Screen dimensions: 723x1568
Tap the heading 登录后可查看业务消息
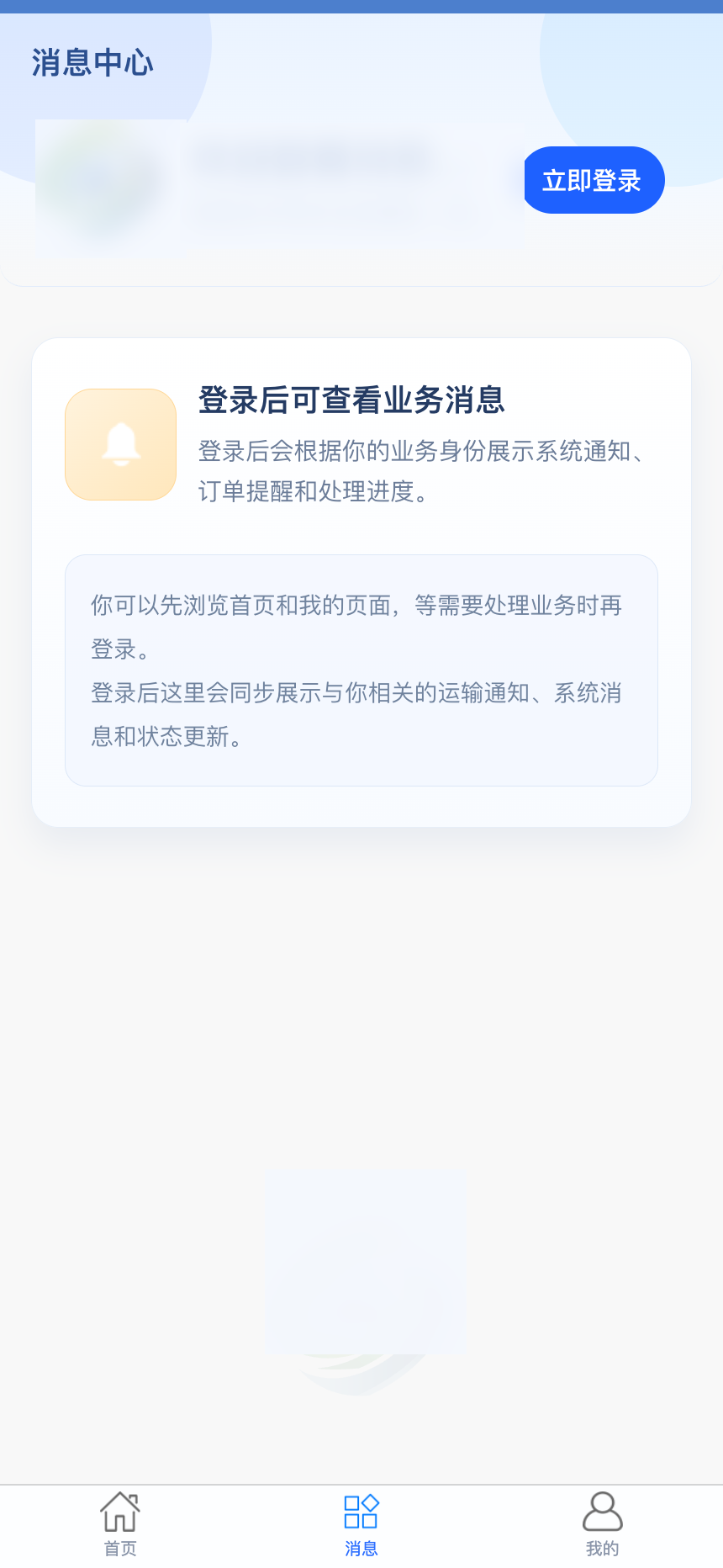pos(353,400)
